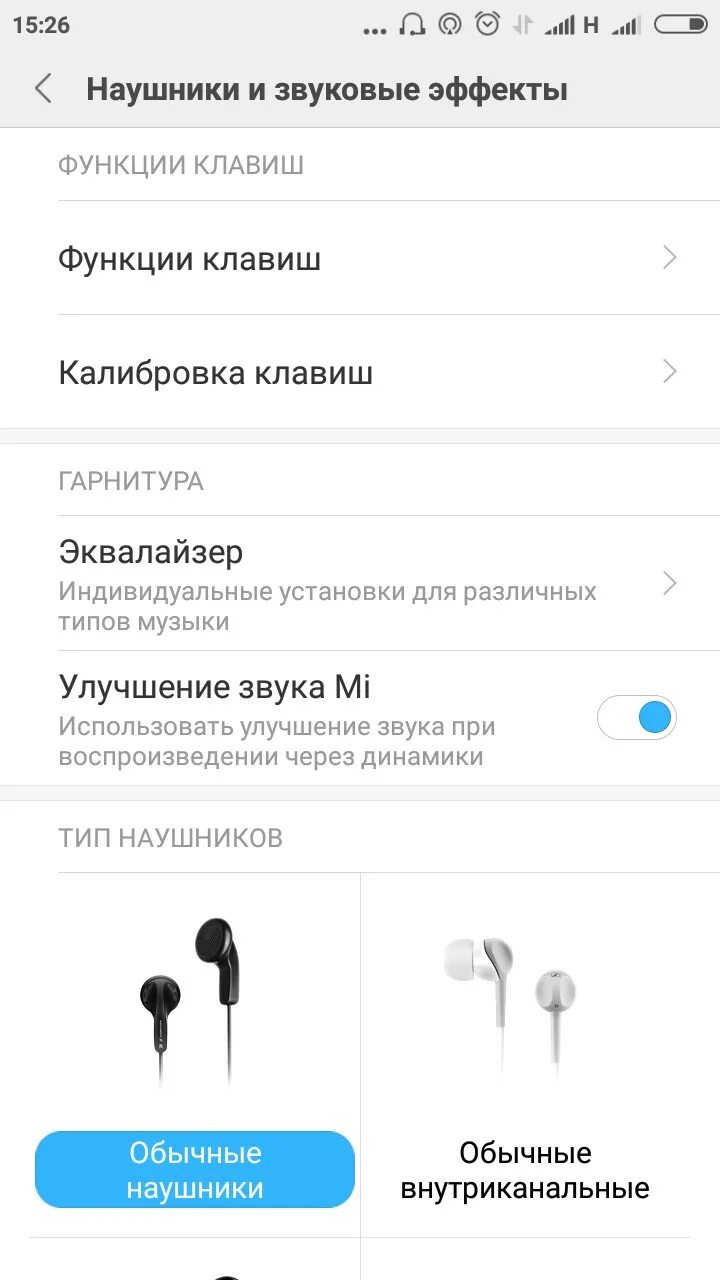Select the Гарнитура section header
The height and width of the screenshot is (1280, 720).
point(131,480)
